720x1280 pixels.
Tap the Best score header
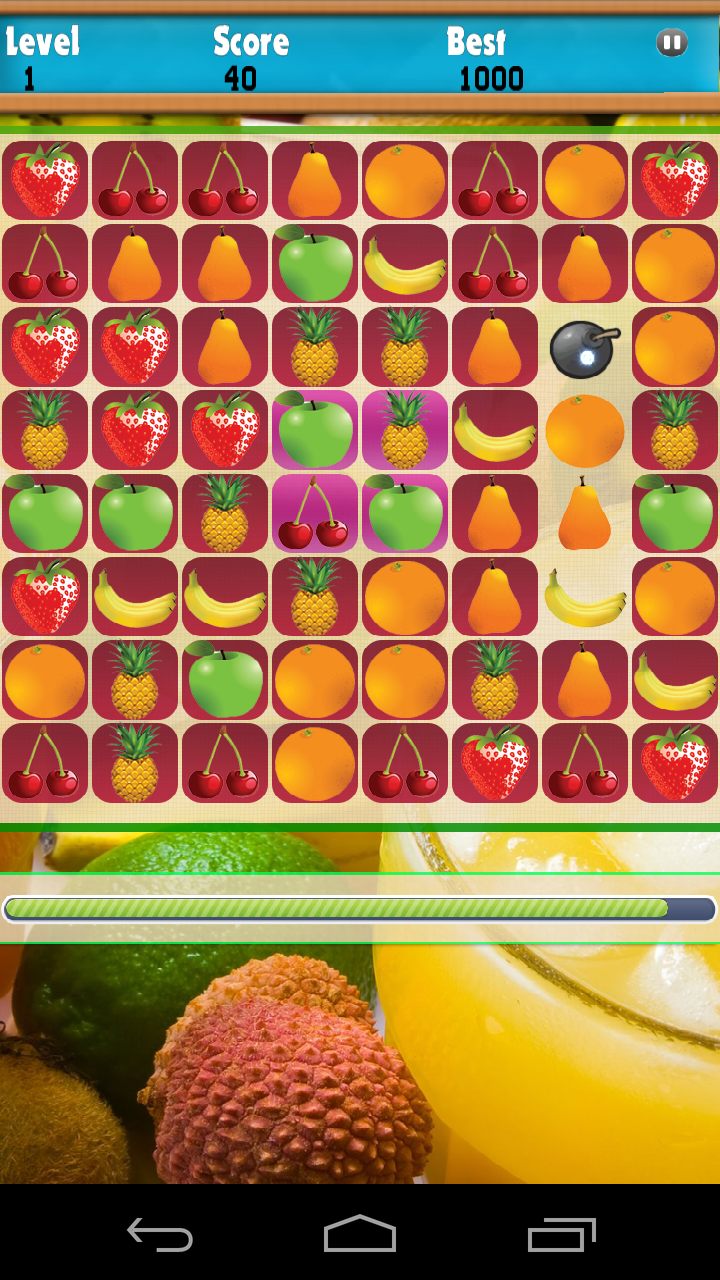coord(477,42)
